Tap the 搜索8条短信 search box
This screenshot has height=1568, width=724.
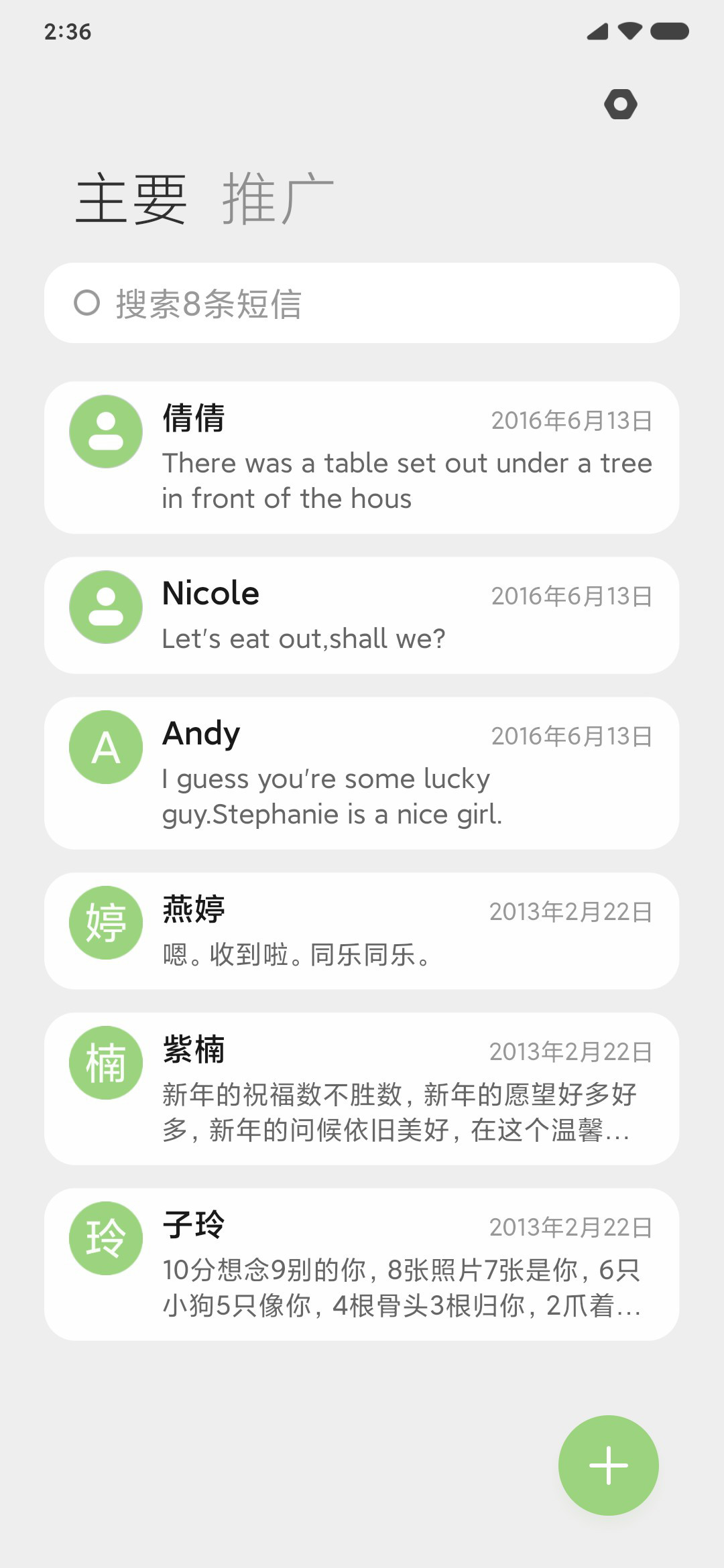[362, 303]
